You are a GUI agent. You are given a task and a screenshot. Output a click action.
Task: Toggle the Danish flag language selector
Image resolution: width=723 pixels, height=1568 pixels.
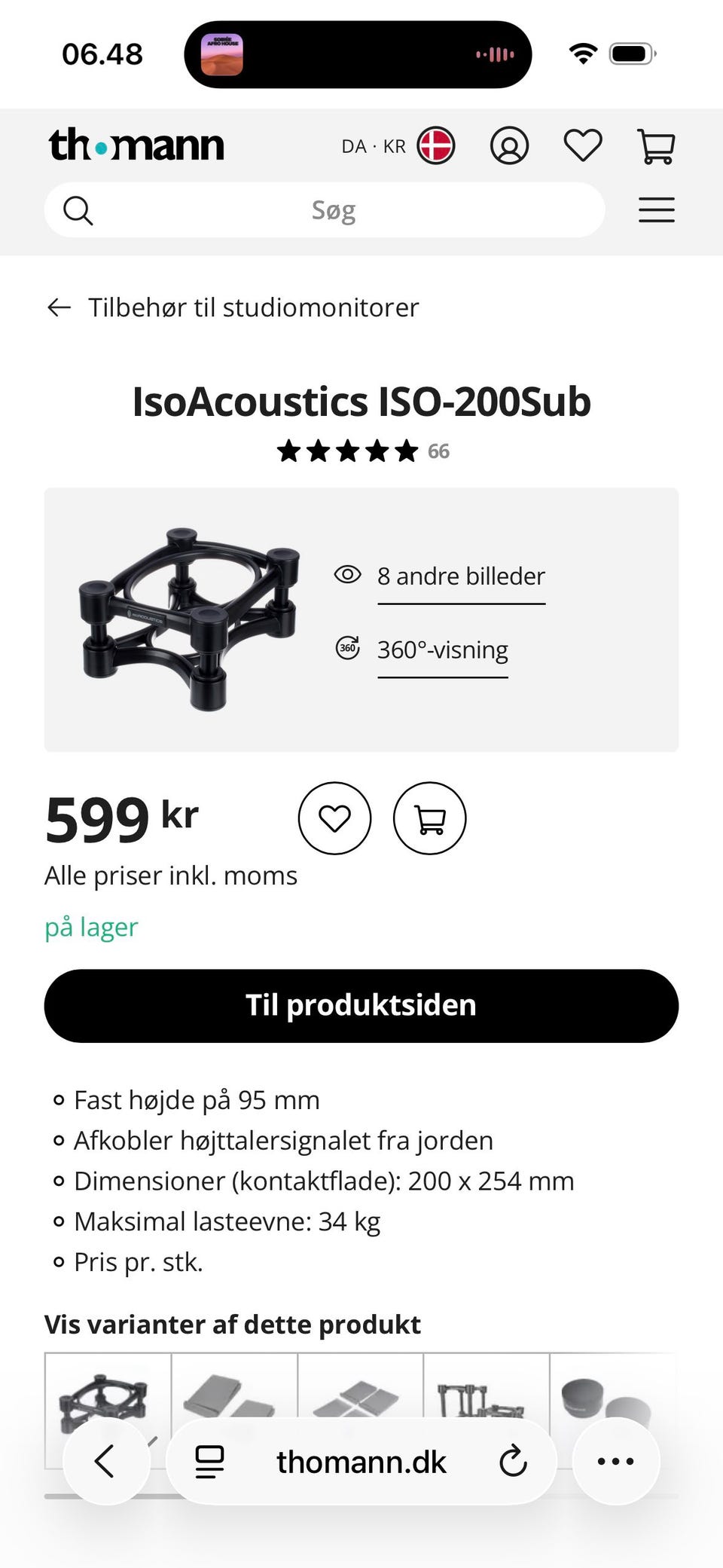(435, 144)
